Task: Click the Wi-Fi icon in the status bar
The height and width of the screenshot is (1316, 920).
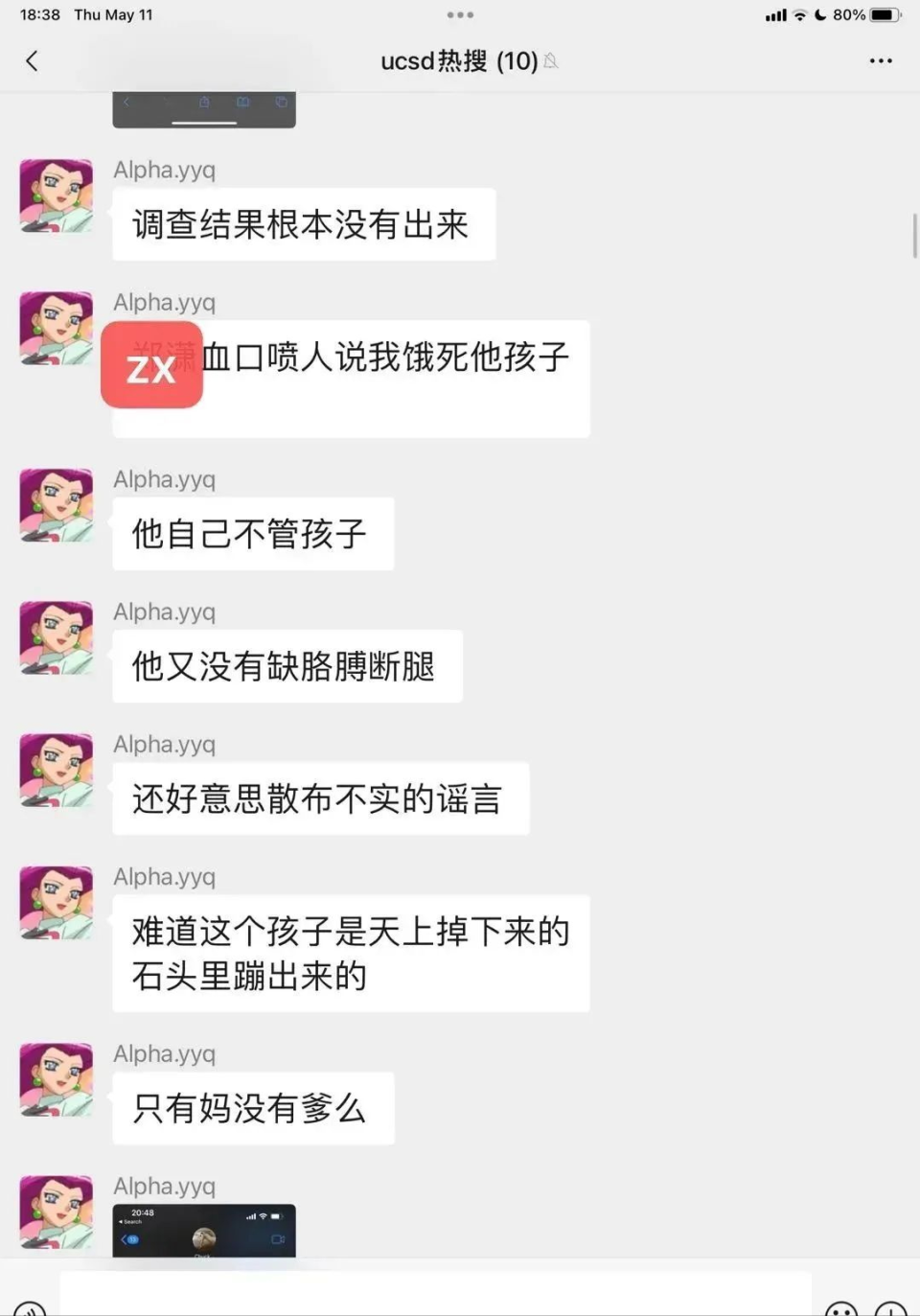Action: pyautogui.click(x=799, y=14)
